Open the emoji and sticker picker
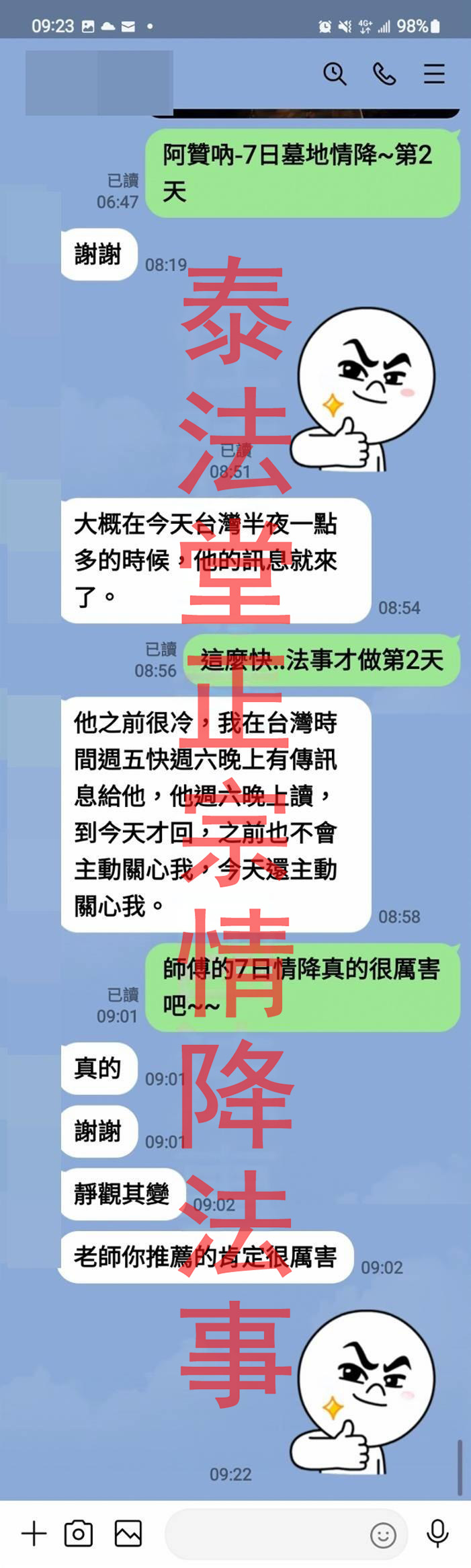The width and height of the screenshot is (471, 1568). click(x=383, y=1535)
